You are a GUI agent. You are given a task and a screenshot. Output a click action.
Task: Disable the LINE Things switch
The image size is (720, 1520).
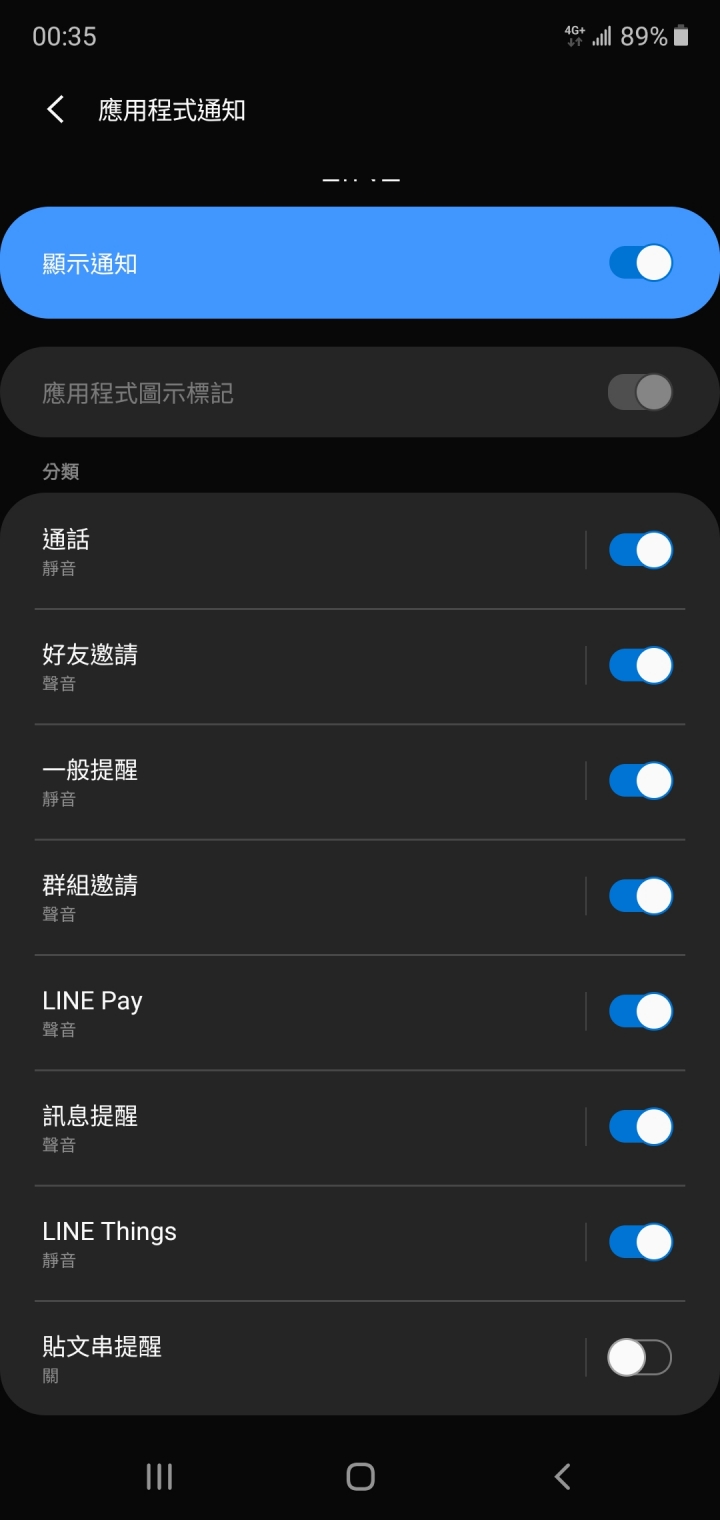coord(640,1242)
